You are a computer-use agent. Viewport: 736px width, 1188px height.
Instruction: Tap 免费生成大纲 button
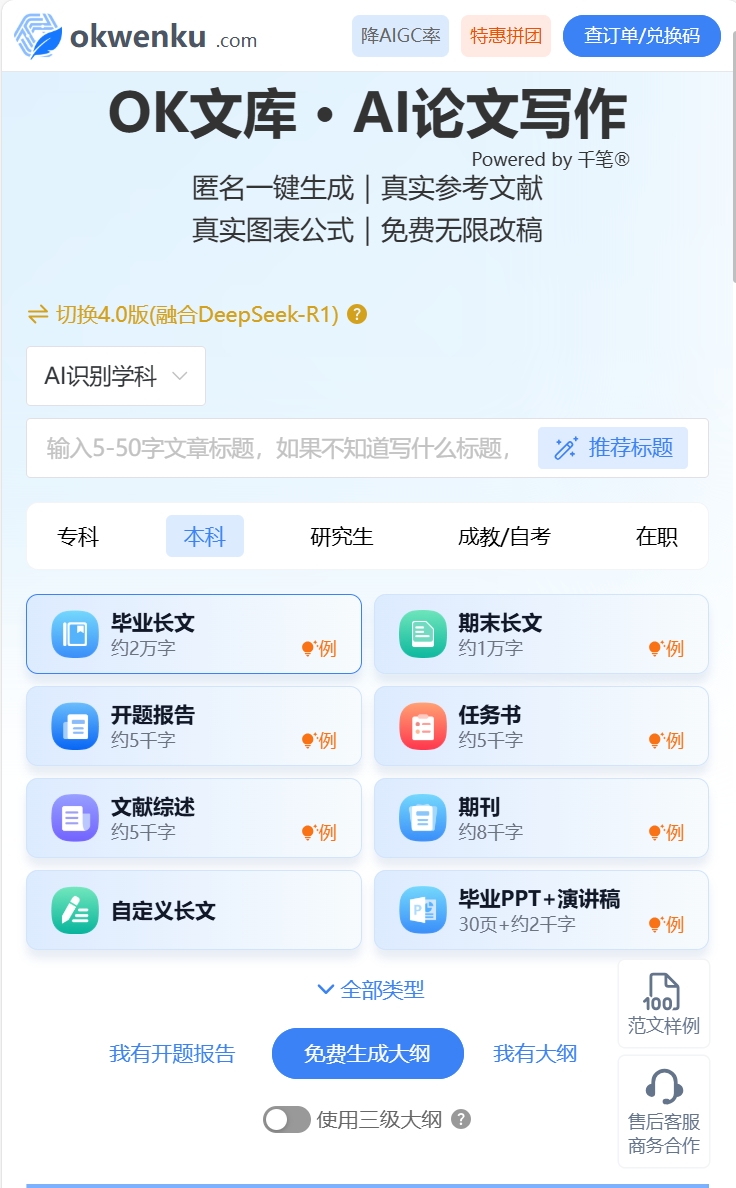368,1054
